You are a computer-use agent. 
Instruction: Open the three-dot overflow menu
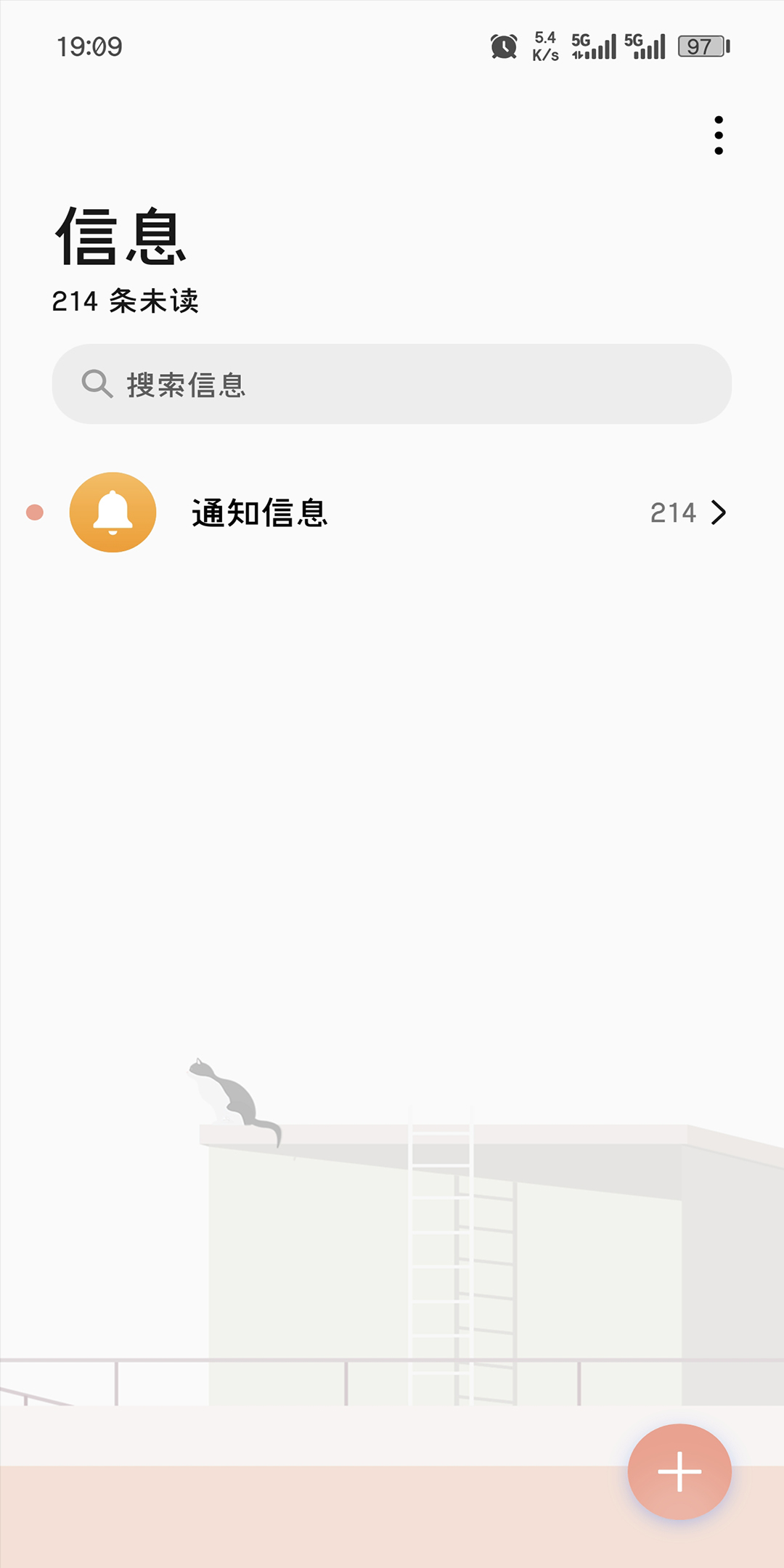point(718,135)
